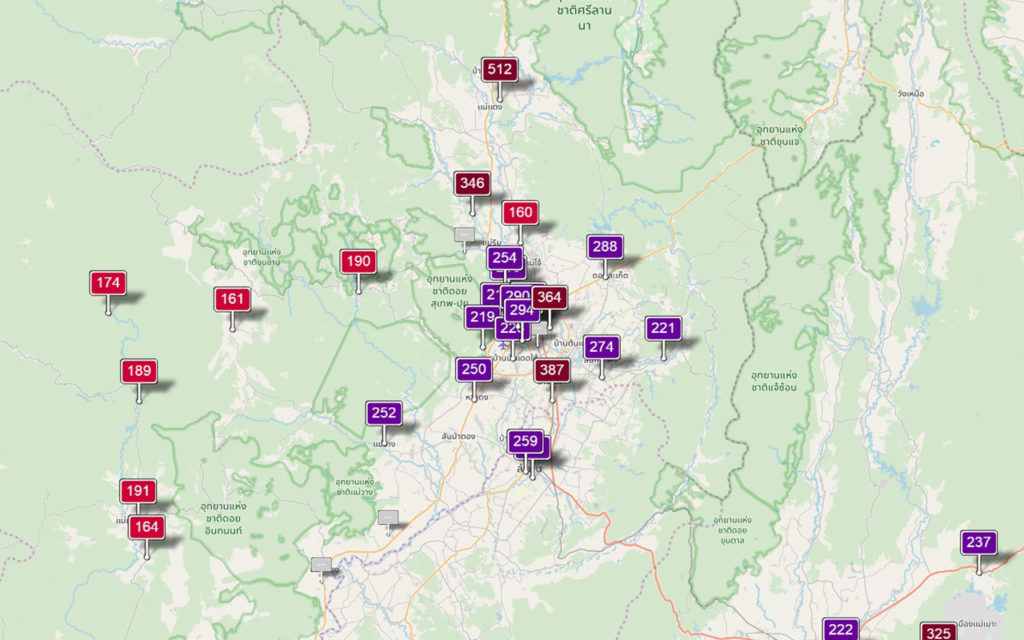Open the 252 air quality marker
1024x640 pixels.
[384, 413]
